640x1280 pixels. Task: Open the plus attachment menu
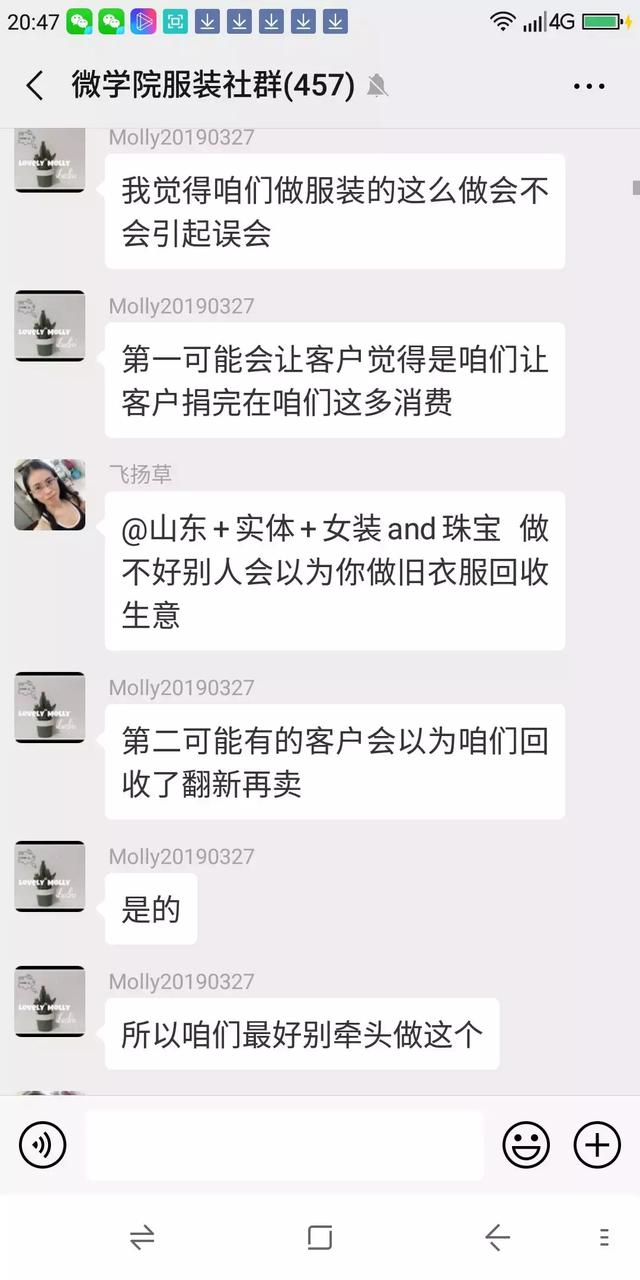597,1145
